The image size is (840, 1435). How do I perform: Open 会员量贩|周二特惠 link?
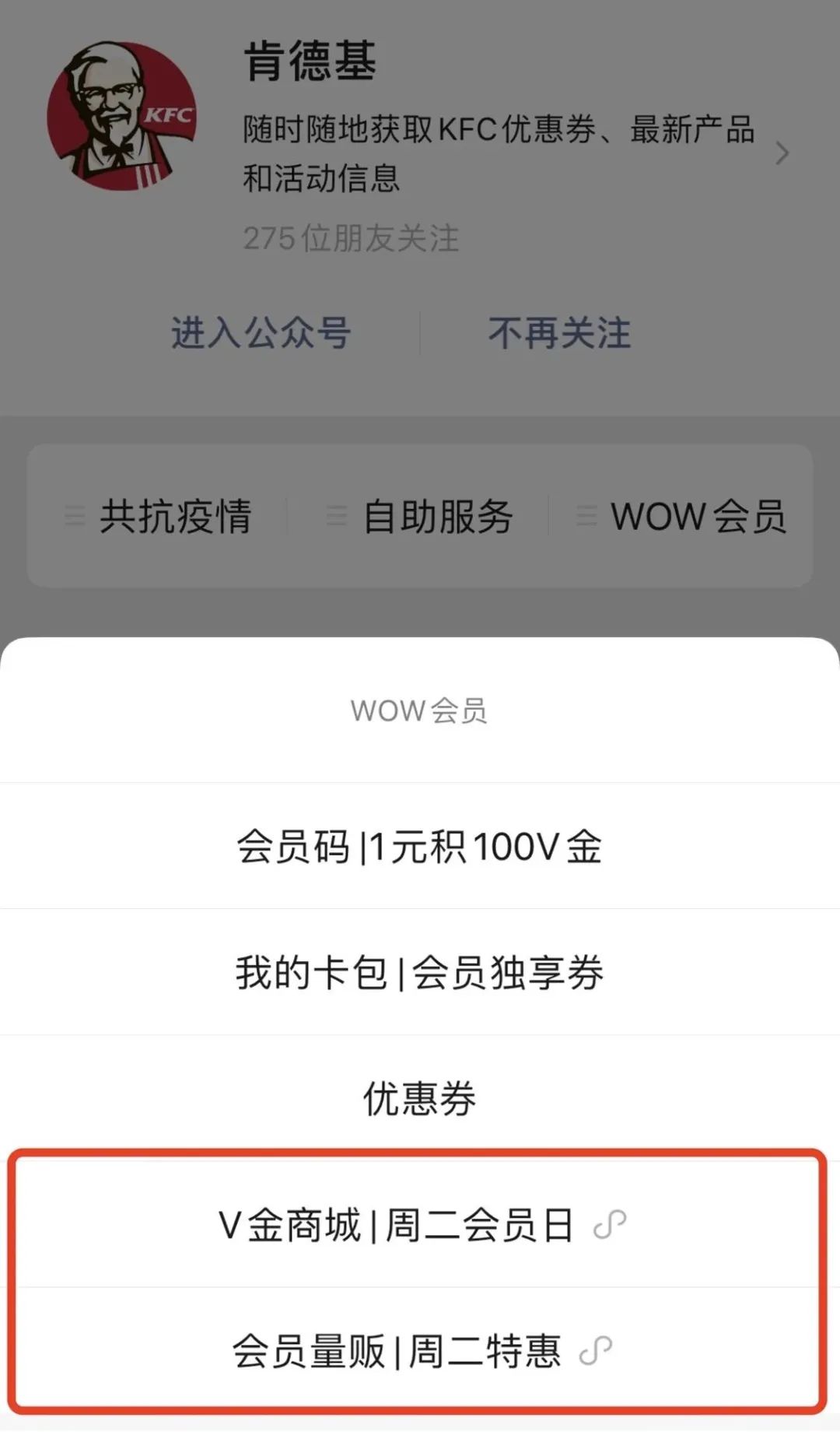(x=420, y=1351)
